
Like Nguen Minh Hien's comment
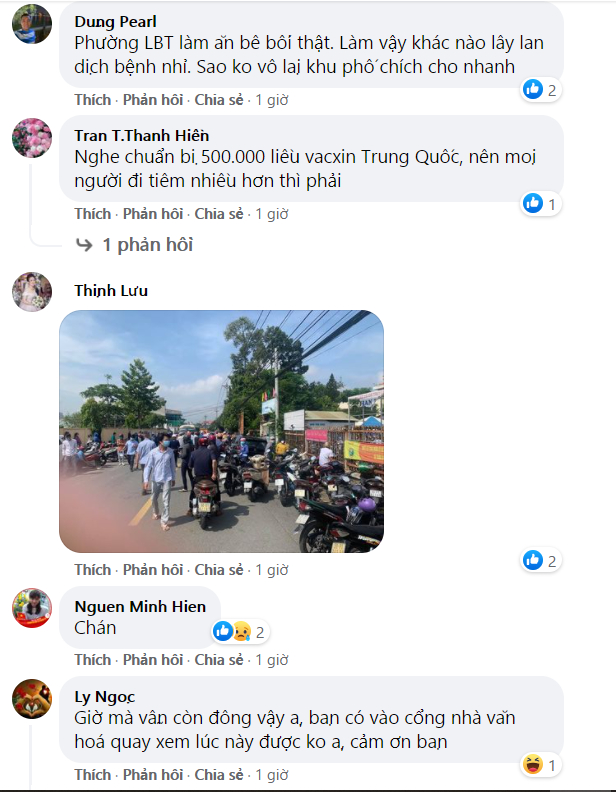(92, 660)
